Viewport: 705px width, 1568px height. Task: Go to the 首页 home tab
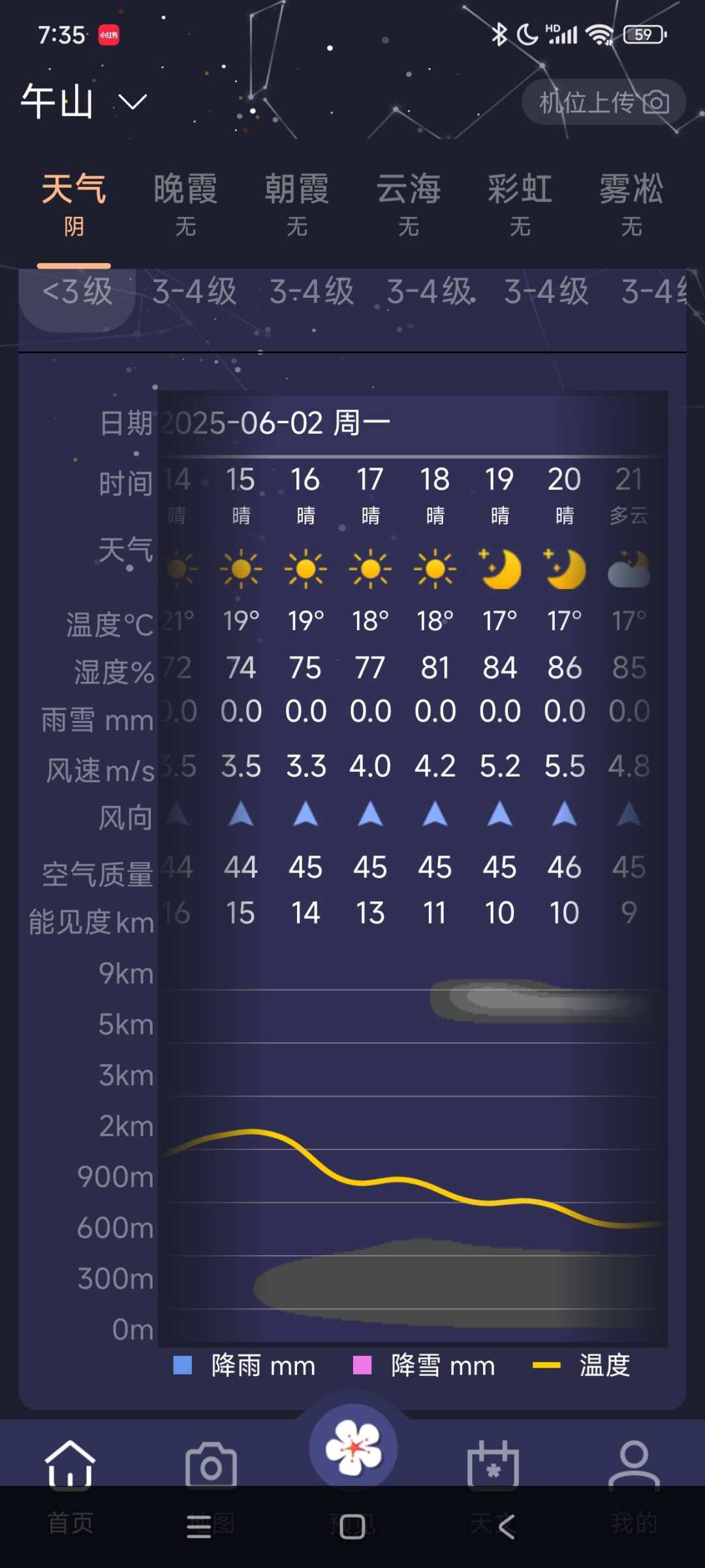pyautogui.click(x=70, y=1466)
